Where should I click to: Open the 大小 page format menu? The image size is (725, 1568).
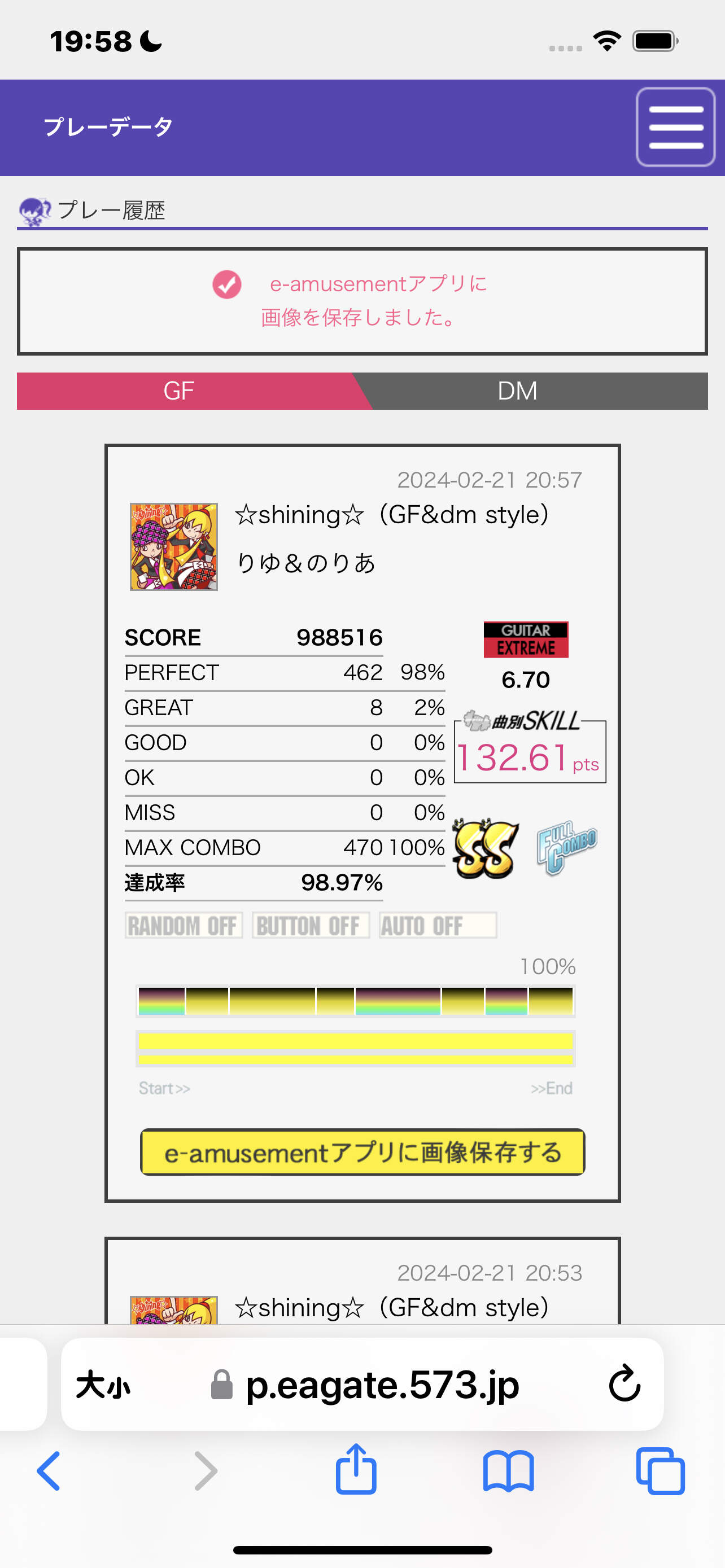click(103, 1385)
